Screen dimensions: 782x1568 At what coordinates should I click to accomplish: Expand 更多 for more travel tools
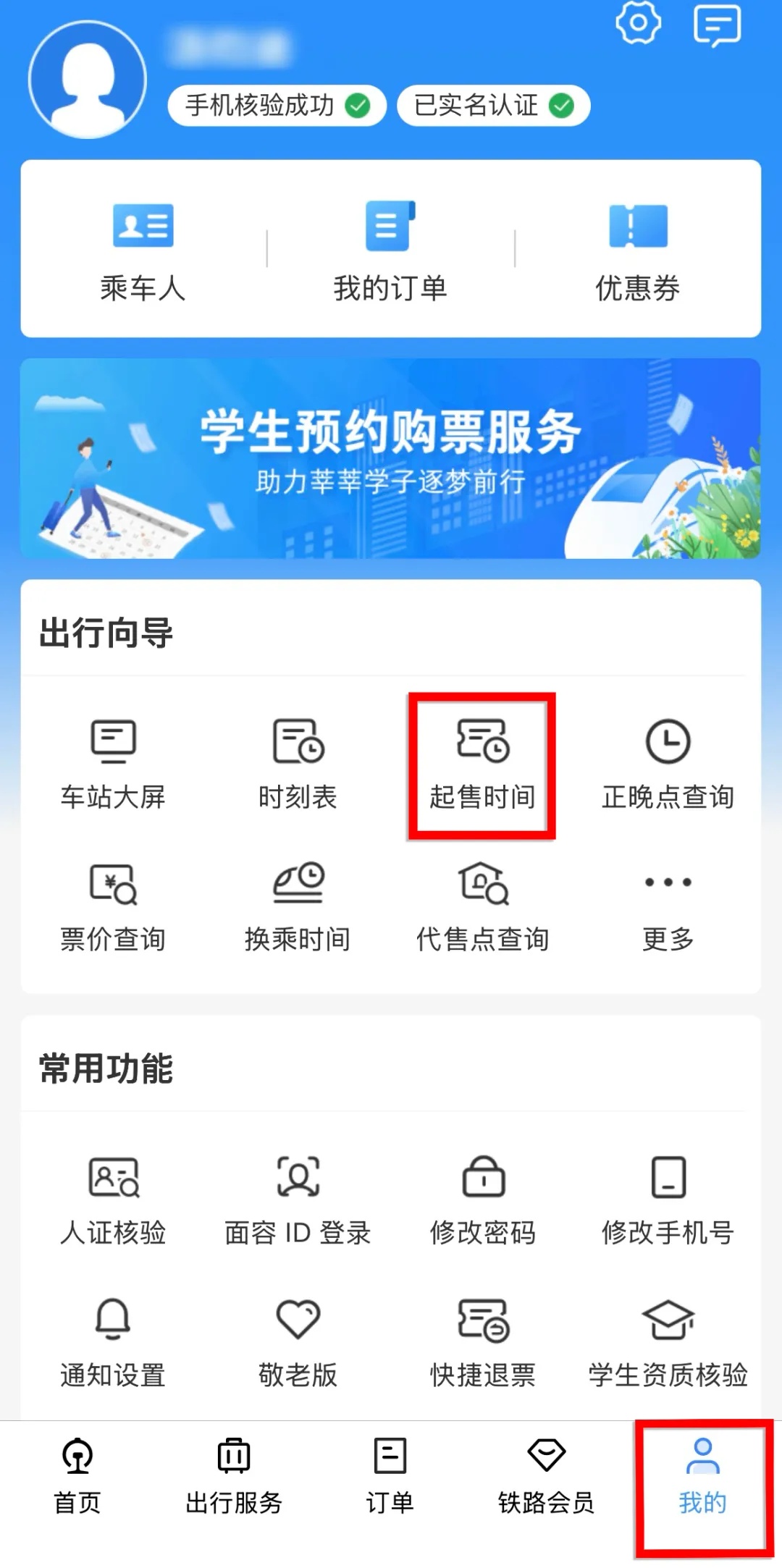tap(667, 905)
